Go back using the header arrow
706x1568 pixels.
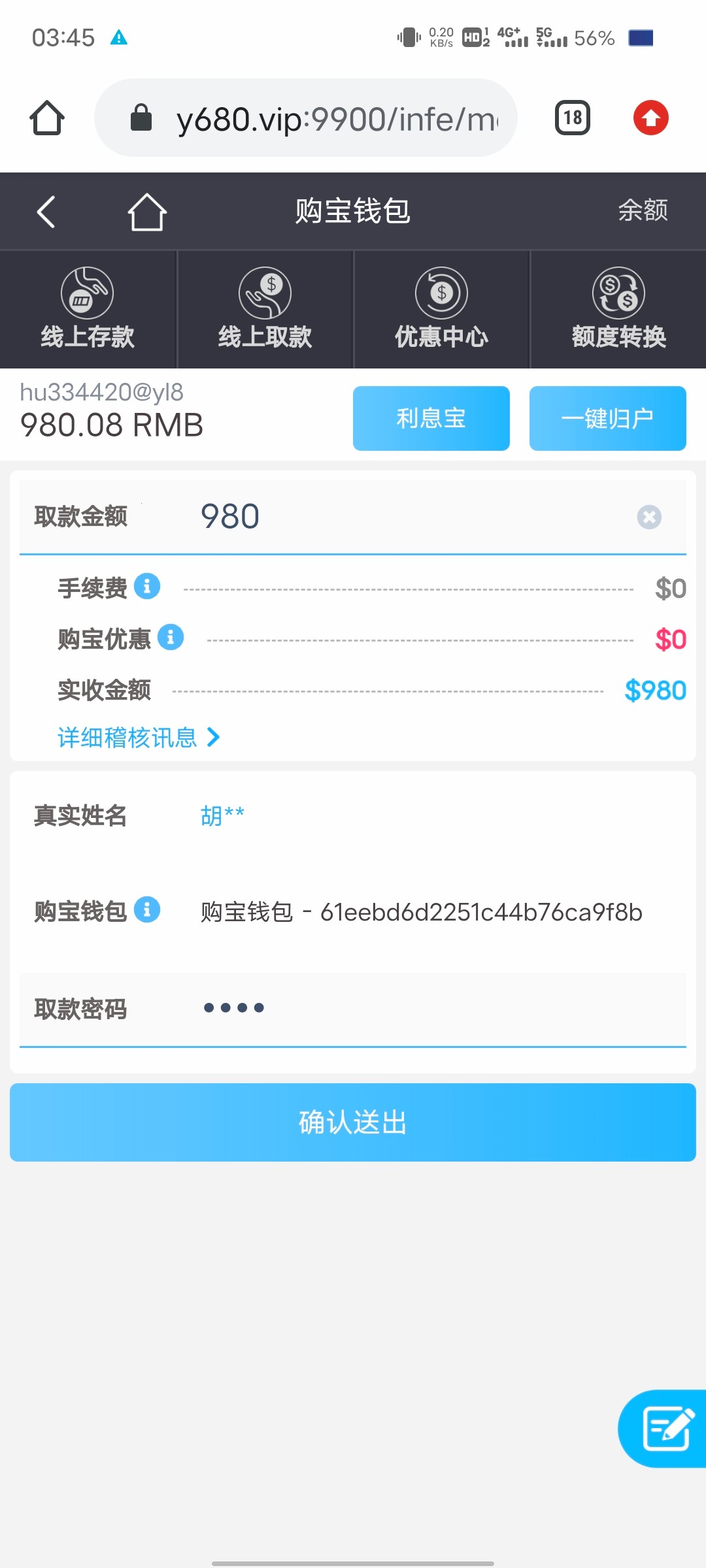click(x=46, y=212)
